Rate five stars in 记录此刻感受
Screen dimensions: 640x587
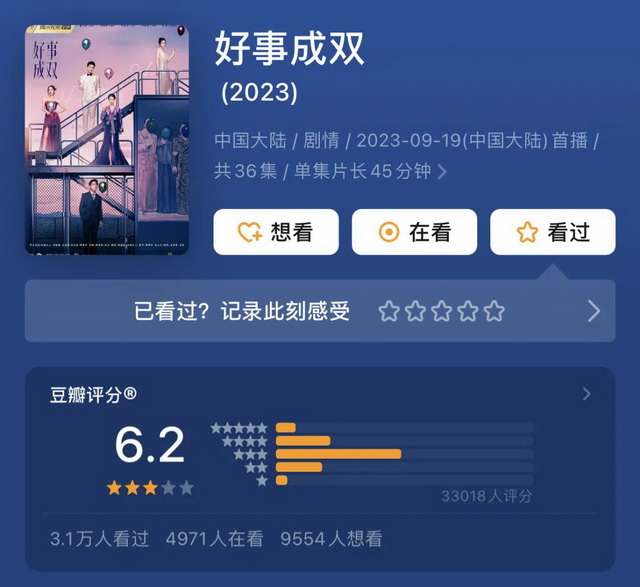(494, 312)
